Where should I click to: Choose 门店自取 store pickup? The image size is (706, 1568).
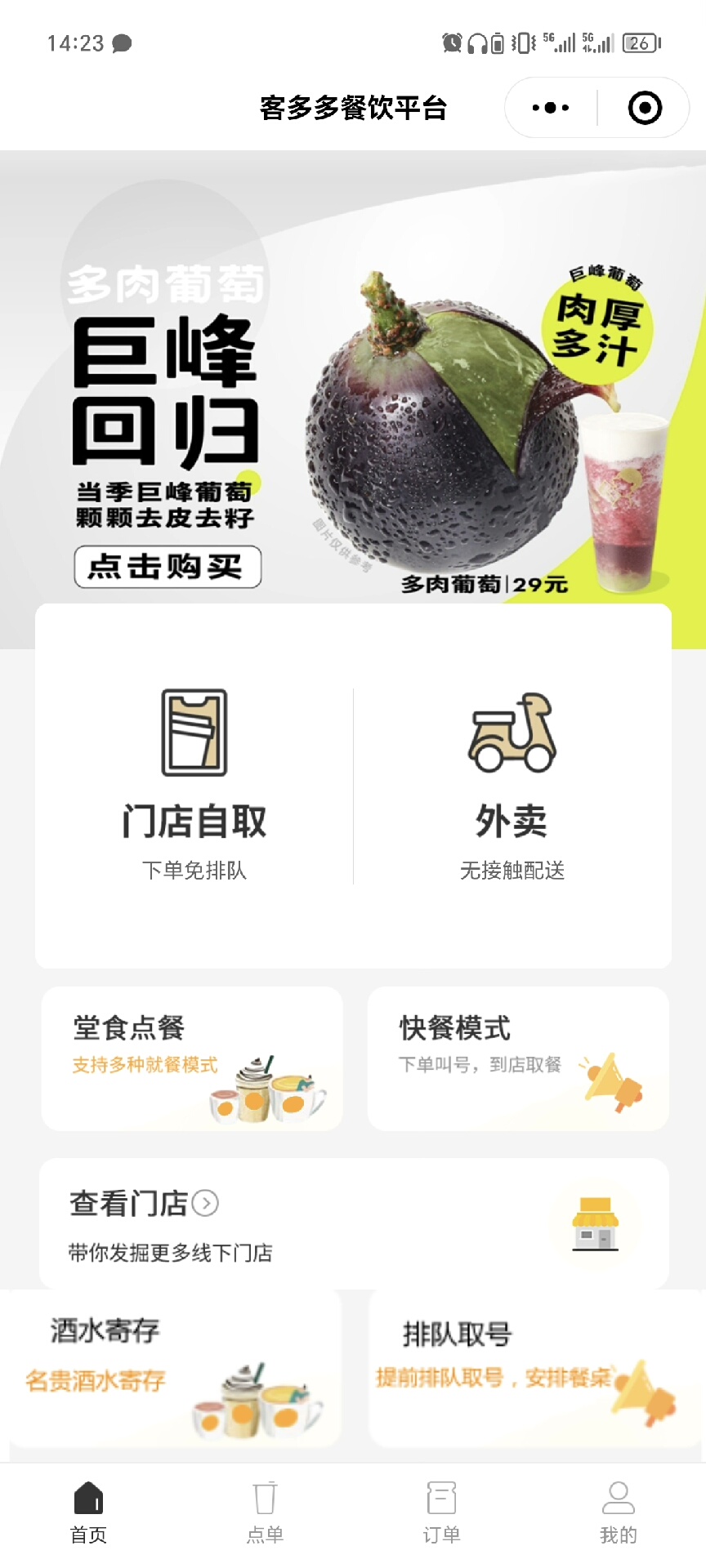194,786
